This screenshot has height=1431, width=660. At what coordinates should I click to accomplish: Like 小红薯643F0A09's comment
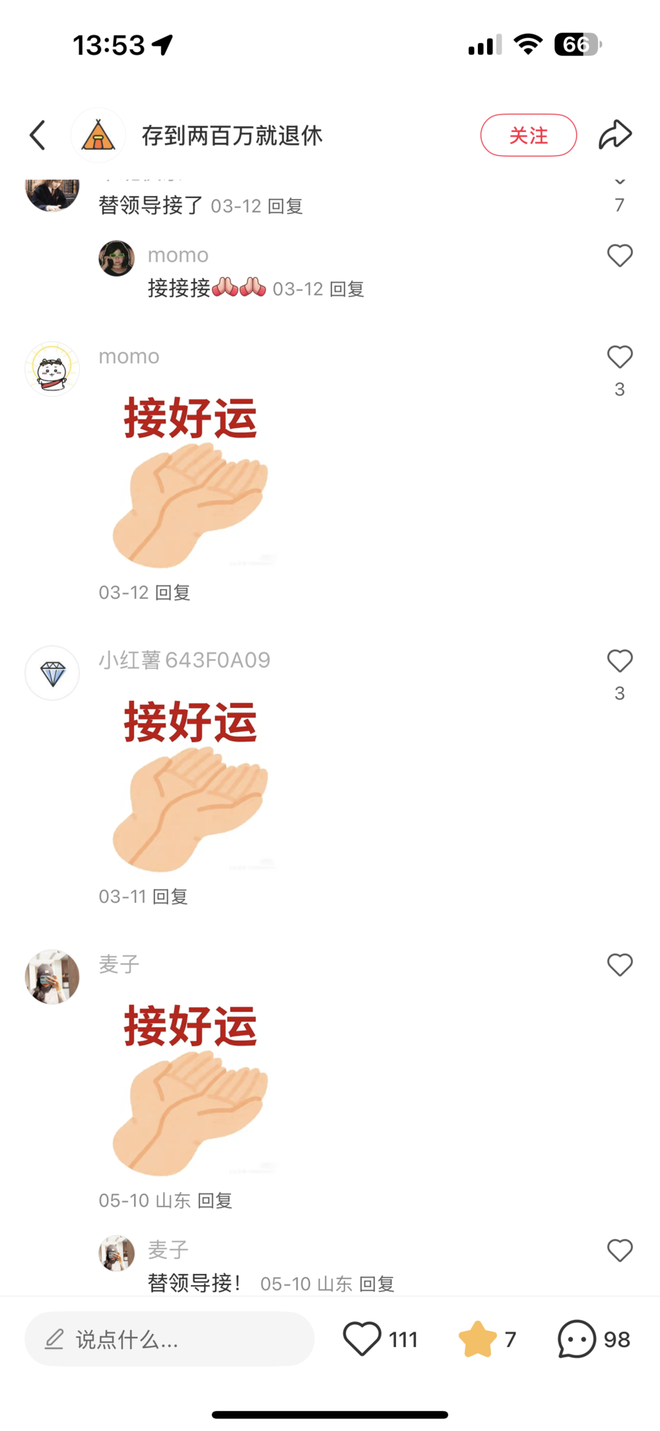tap(619, 661)
